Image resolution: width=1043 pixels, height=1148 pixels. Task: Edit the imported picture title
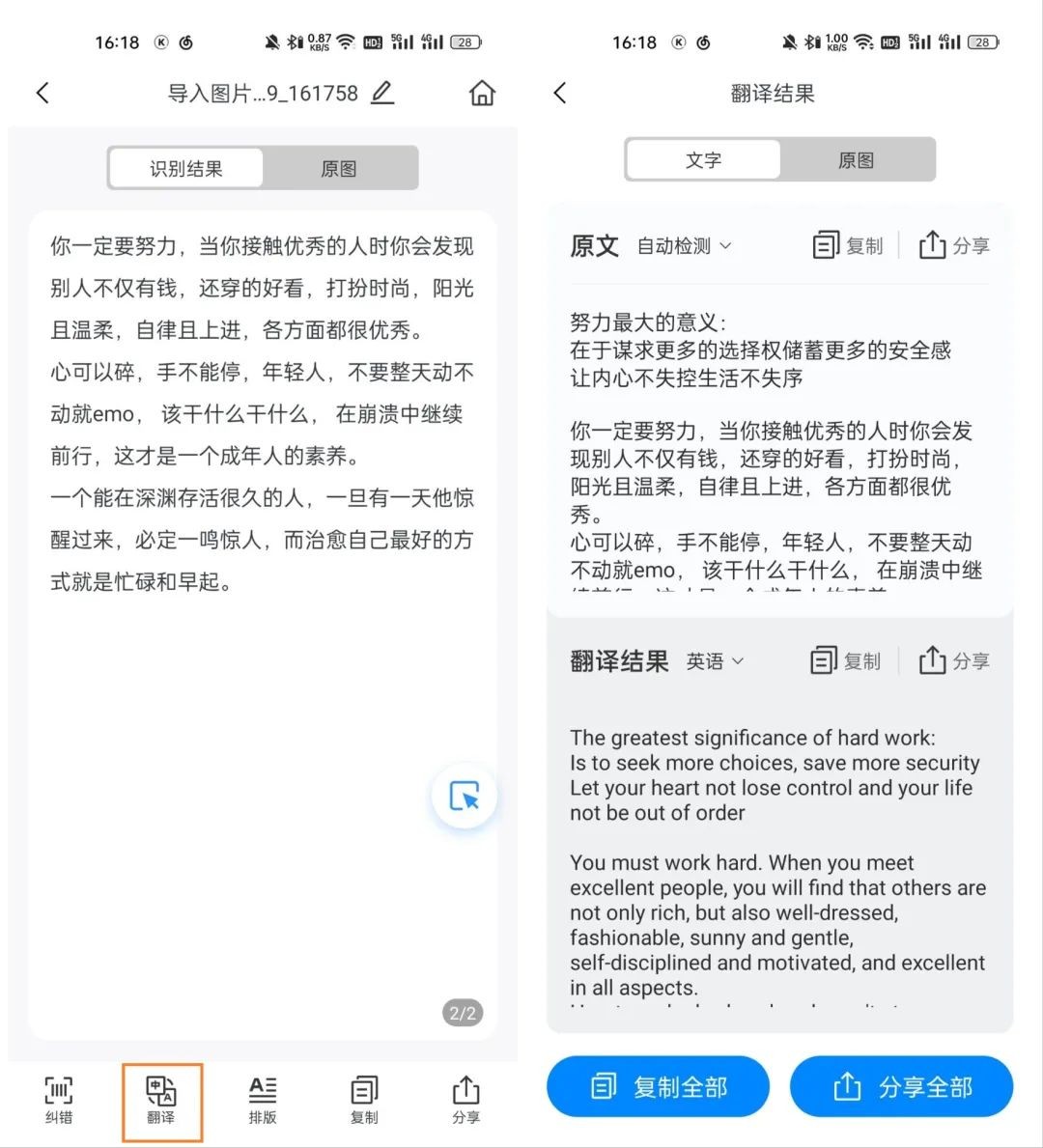click(382, 94)
